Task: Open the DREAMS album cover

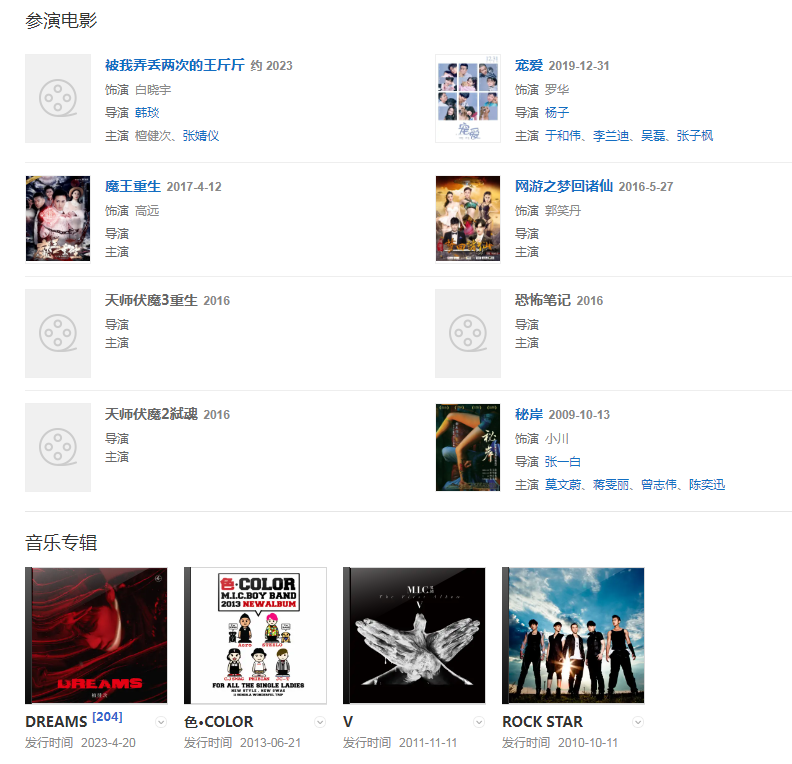Action: click(x=97, y=635)
